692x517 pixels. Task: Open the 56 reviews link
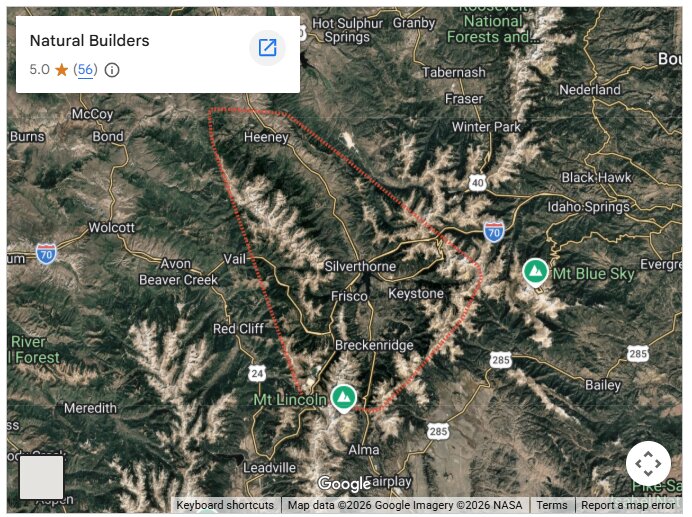click(x=85, y=70)
